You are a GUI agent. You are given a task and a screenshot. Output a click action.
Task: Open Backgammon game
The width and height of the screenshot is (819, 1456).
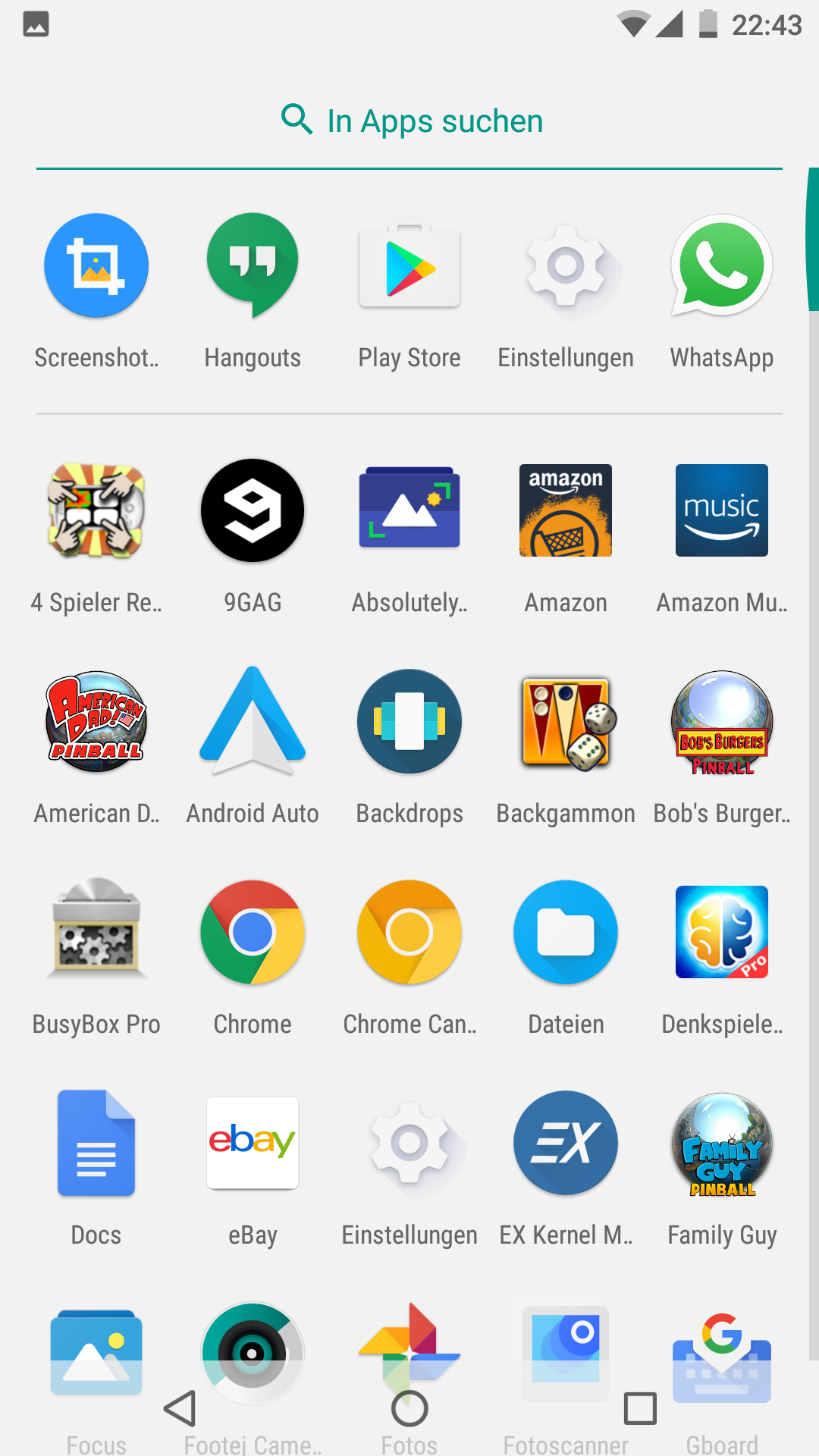[x=566, y=721]
